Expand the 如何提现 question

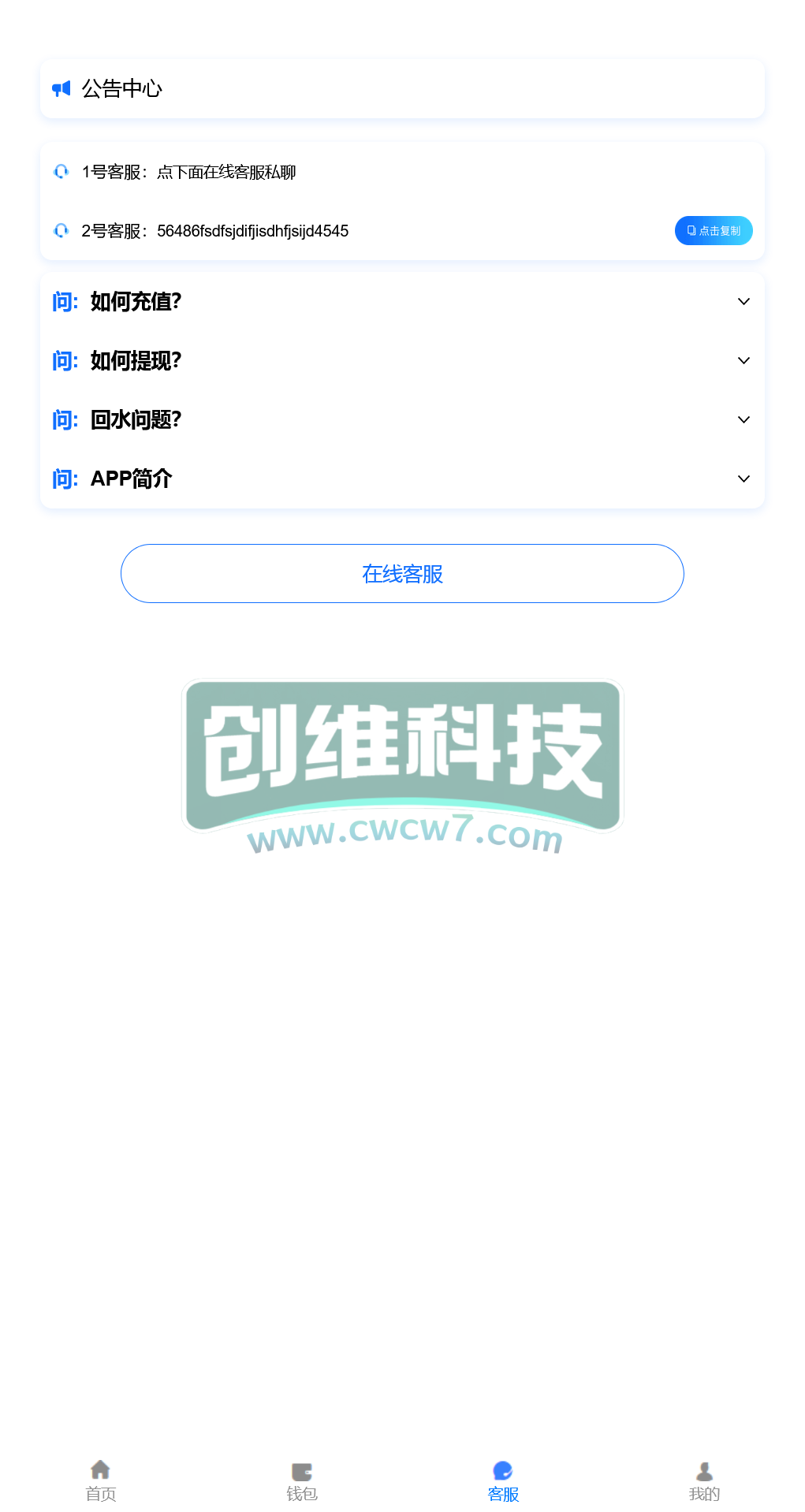[402, 360]
